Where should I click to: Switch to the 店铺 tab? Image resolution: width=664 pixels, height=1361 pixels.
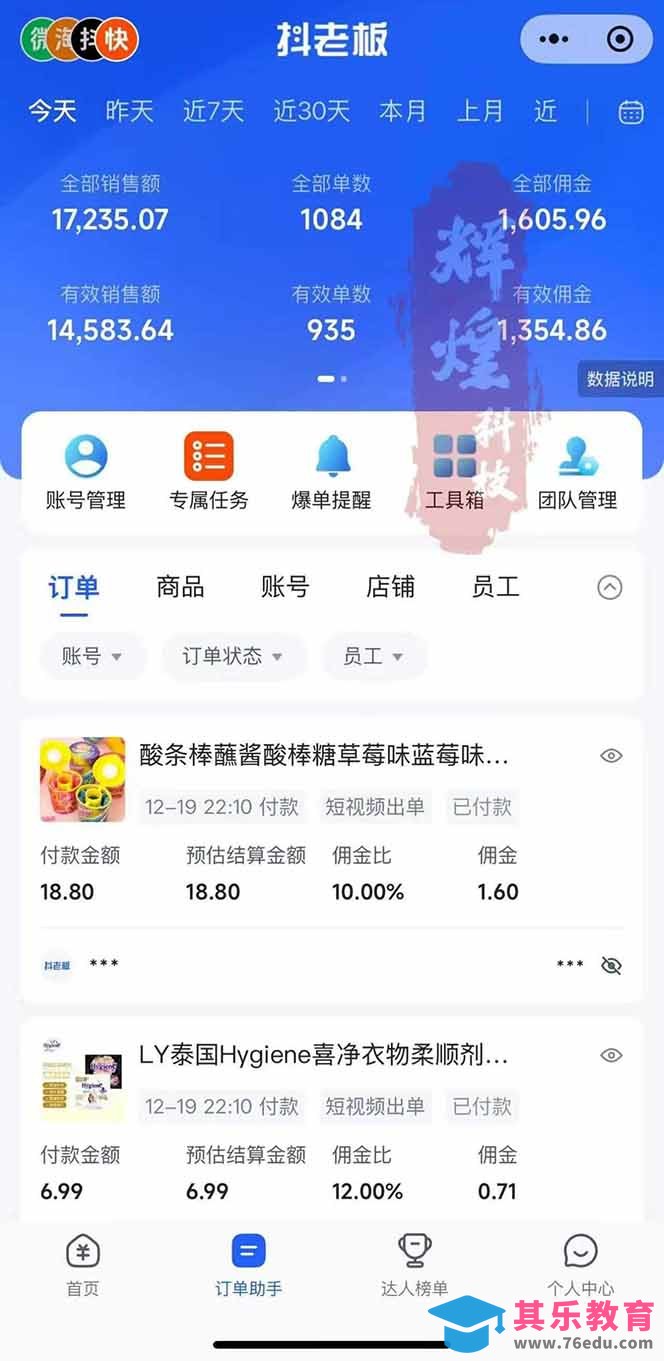[x=390, y=587]
